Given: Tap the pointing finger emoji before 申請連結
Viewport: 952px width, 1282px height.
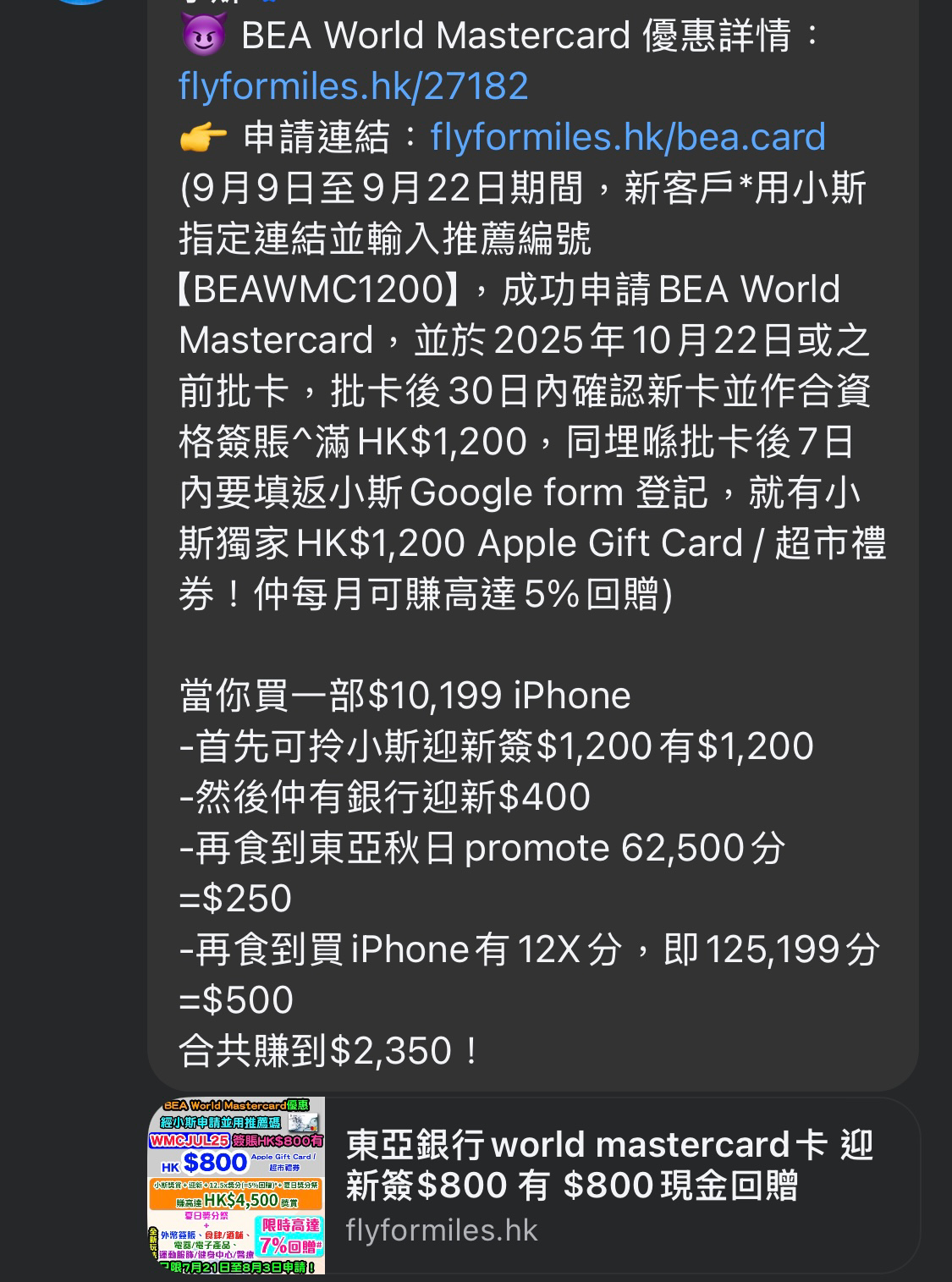Looking at the screenshot, I should pos(201,135).
